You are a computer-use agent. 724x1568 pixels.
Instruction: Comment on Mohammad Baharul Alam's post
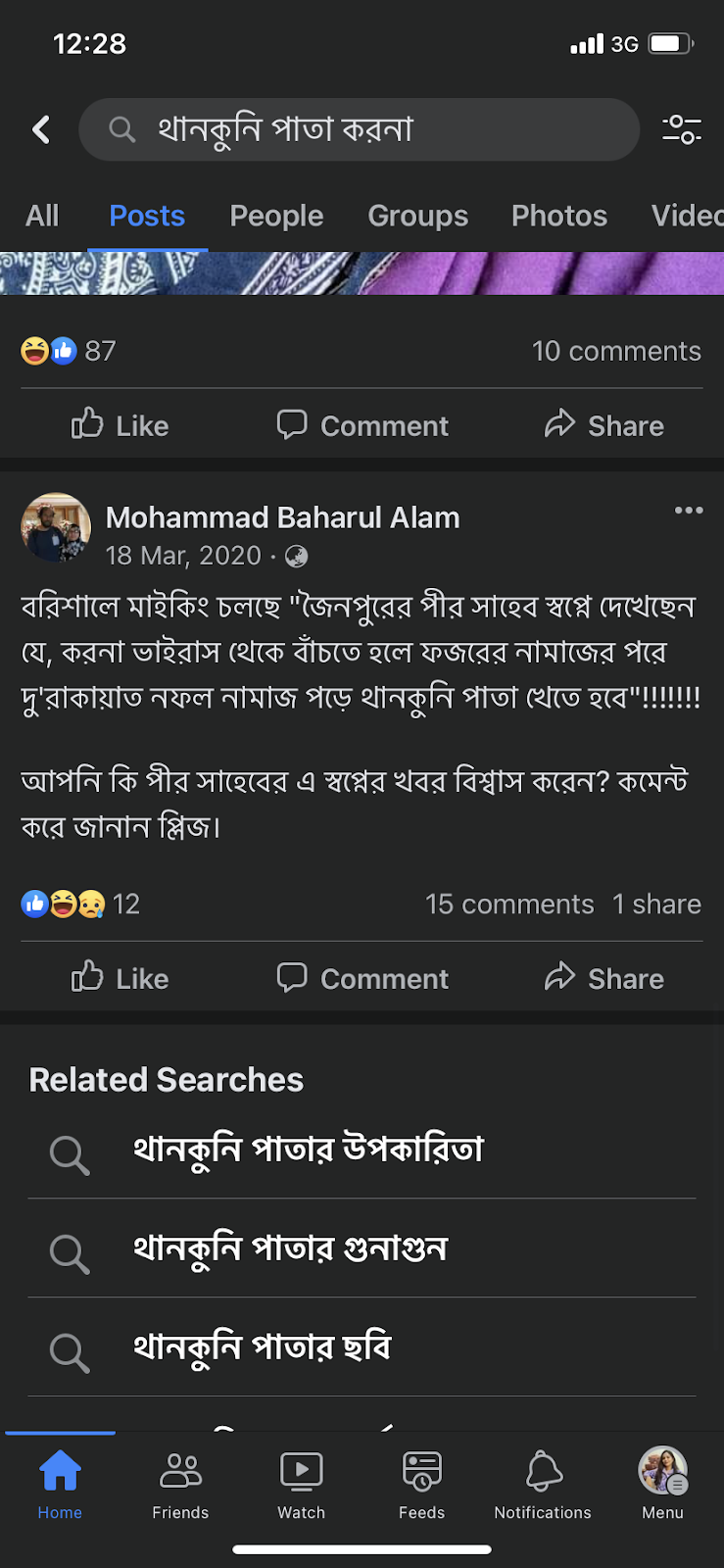(x=362, y=978)
